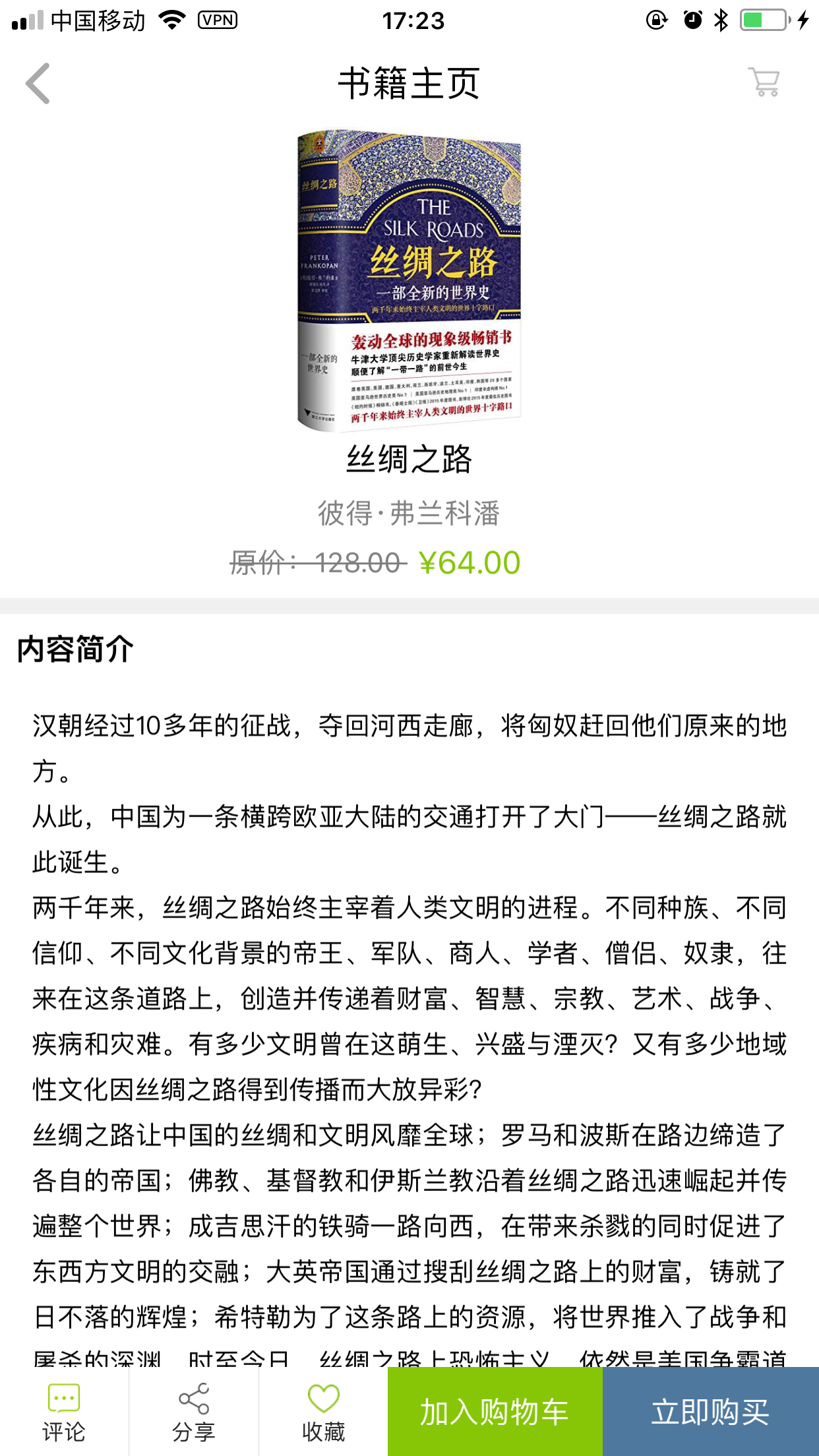Share this book via 分享
The height and width of the screenshot is (1456, 819).
[x=194, y=1412]
